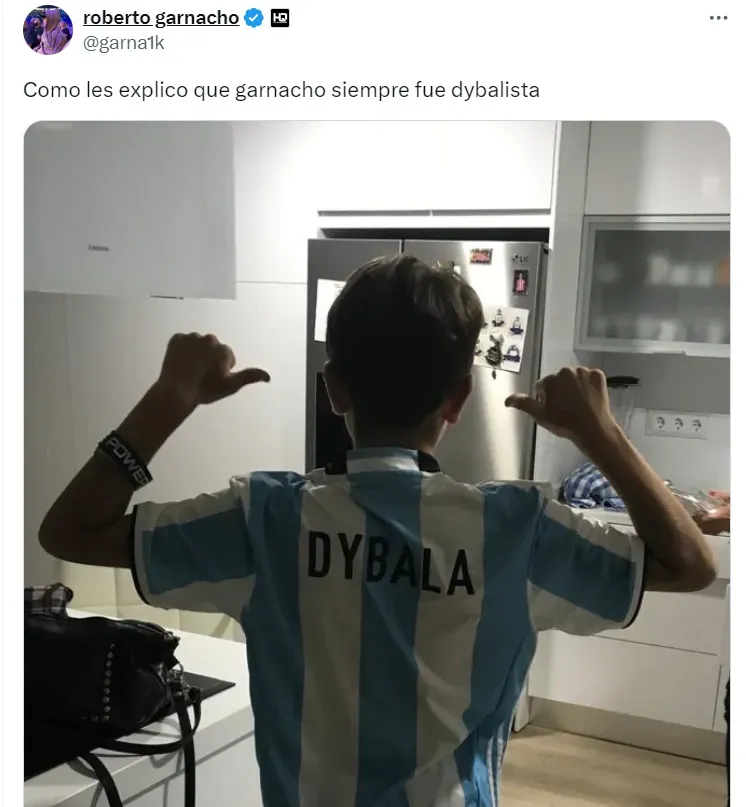746x807 pixels.
Task: Open roberto garnacho's profile picture
Action: (47, 30)
